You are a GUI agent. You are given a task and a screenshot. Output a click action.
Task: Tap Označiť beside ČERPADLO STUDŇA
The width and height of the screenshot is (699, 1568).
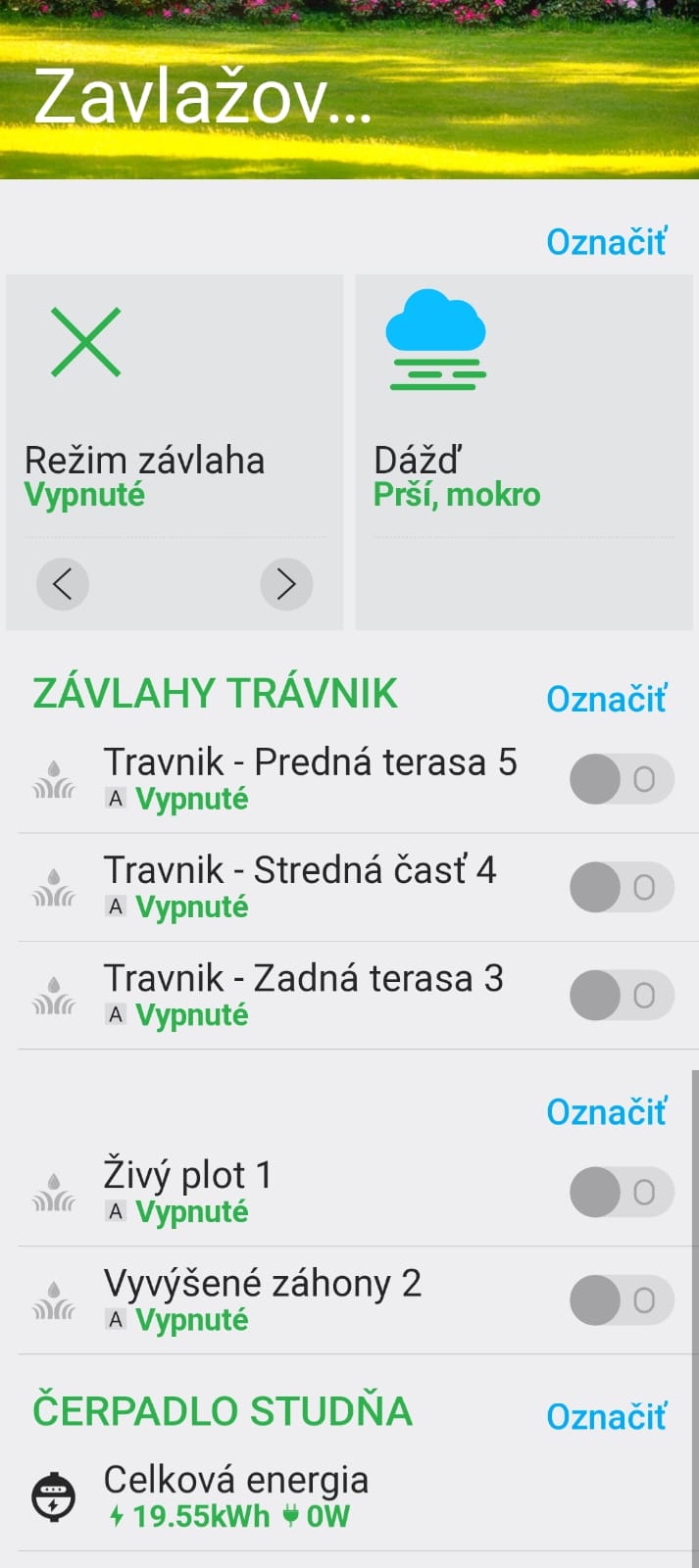[x=606, y=1416]
